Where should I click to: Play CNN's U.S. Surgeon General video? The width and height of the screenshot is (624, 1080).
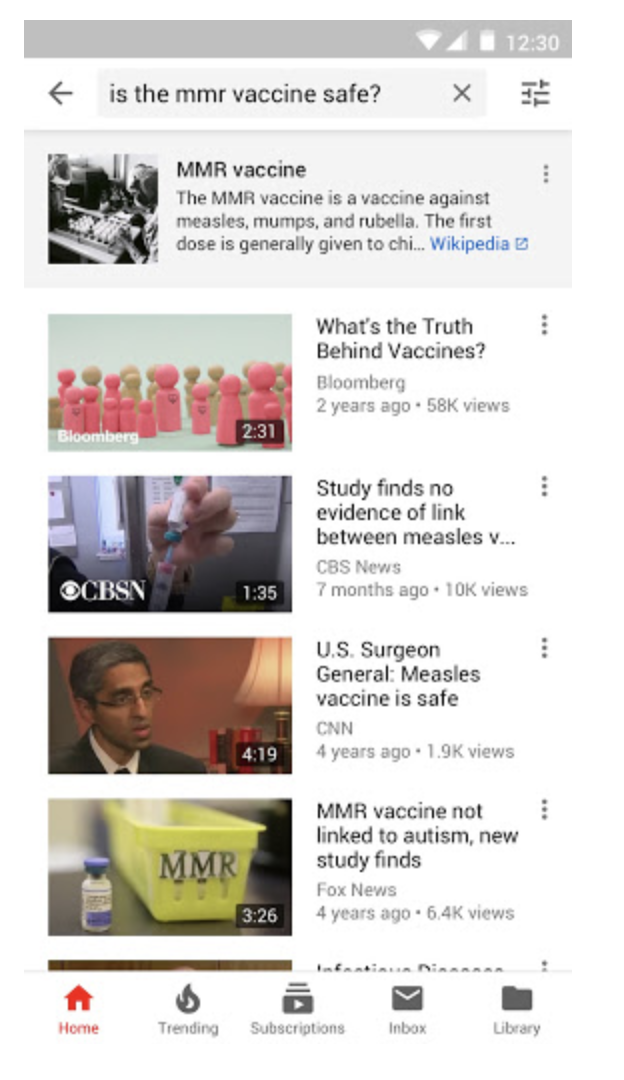[169, 705]
